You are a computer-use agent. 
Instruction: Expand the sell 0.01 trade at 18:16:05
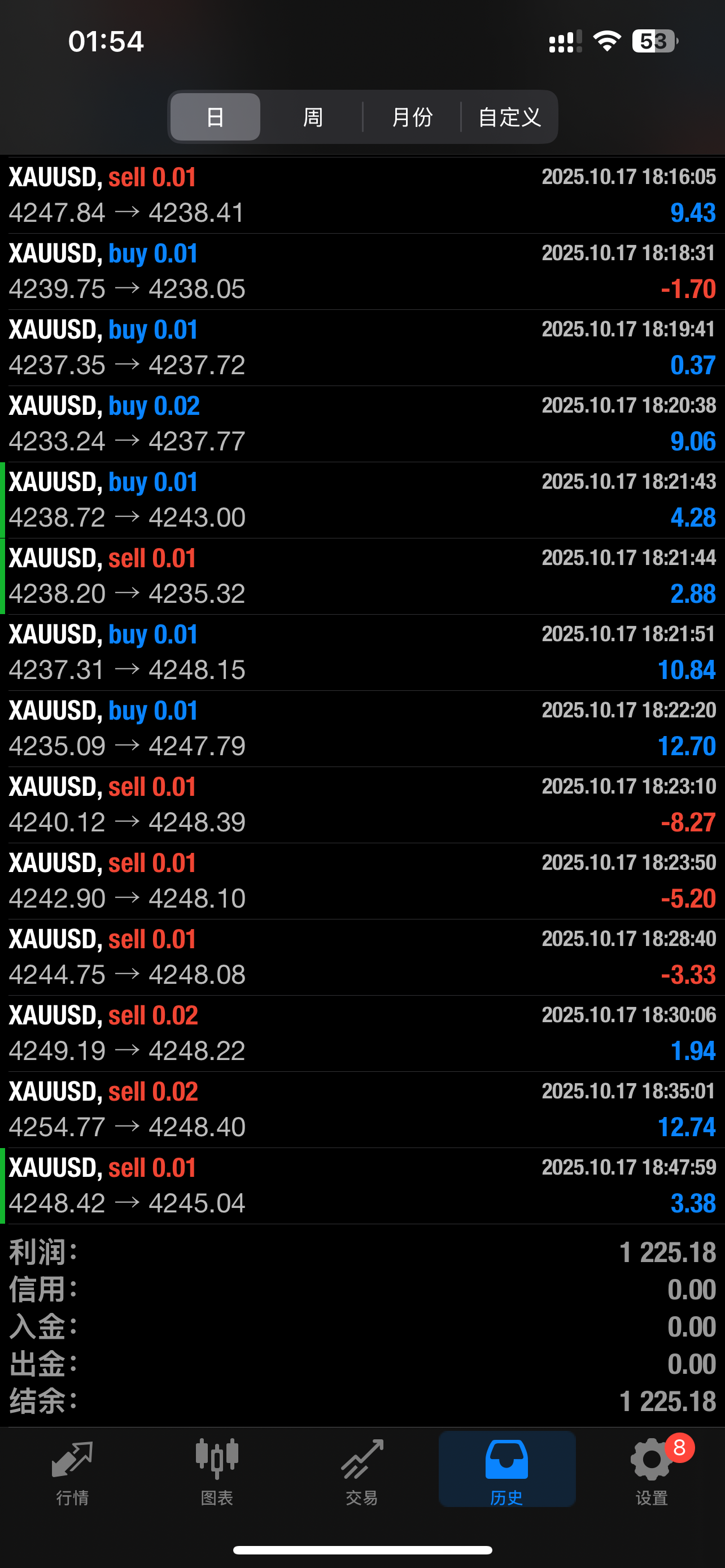pyautogui.click(x=362, y=195)
